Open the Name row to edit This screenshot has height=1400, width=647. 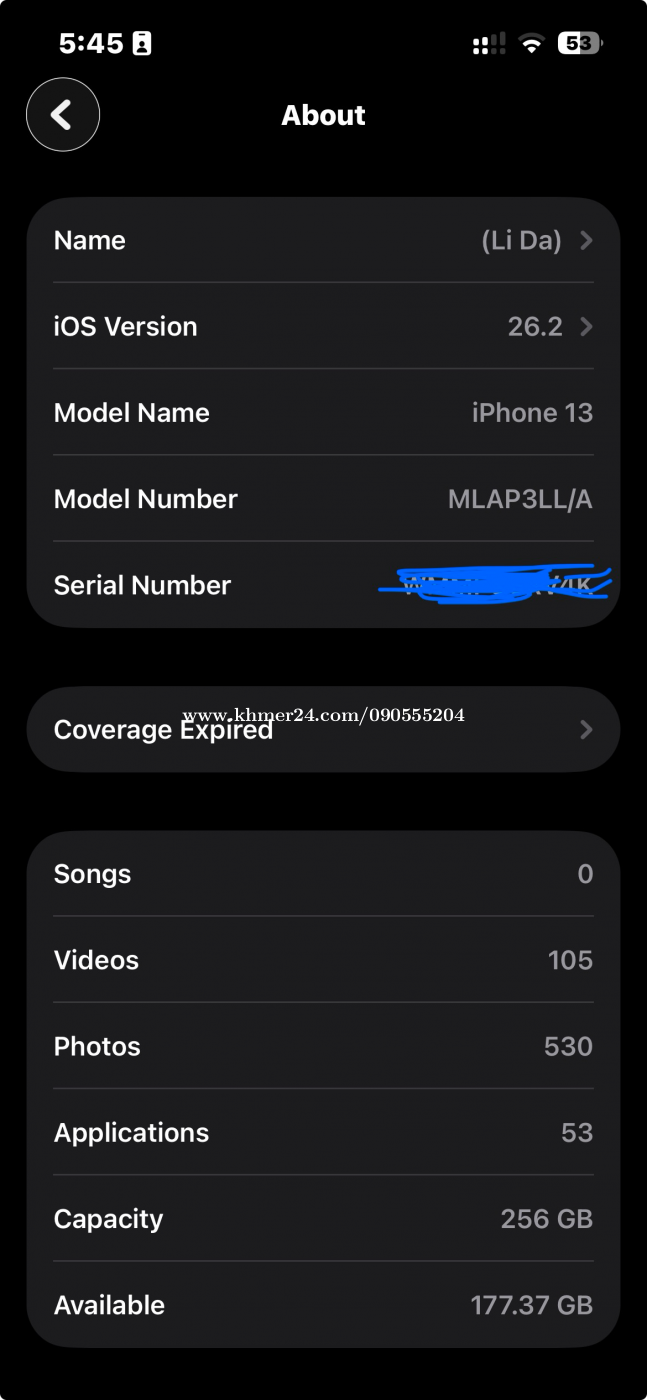pyautogui.click(x=323, y=241)
